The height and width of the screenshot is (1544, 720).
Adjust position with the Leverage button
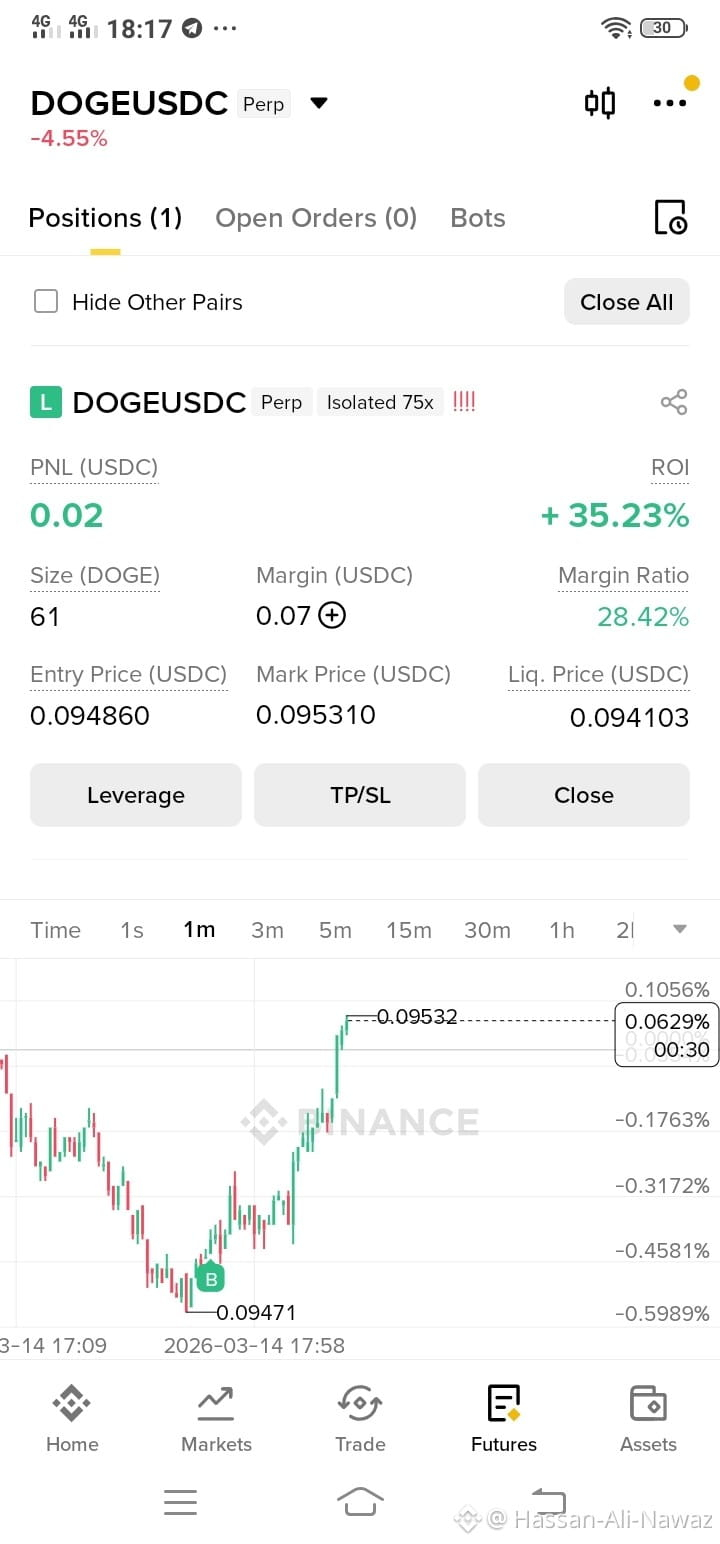tap(136, 795)
